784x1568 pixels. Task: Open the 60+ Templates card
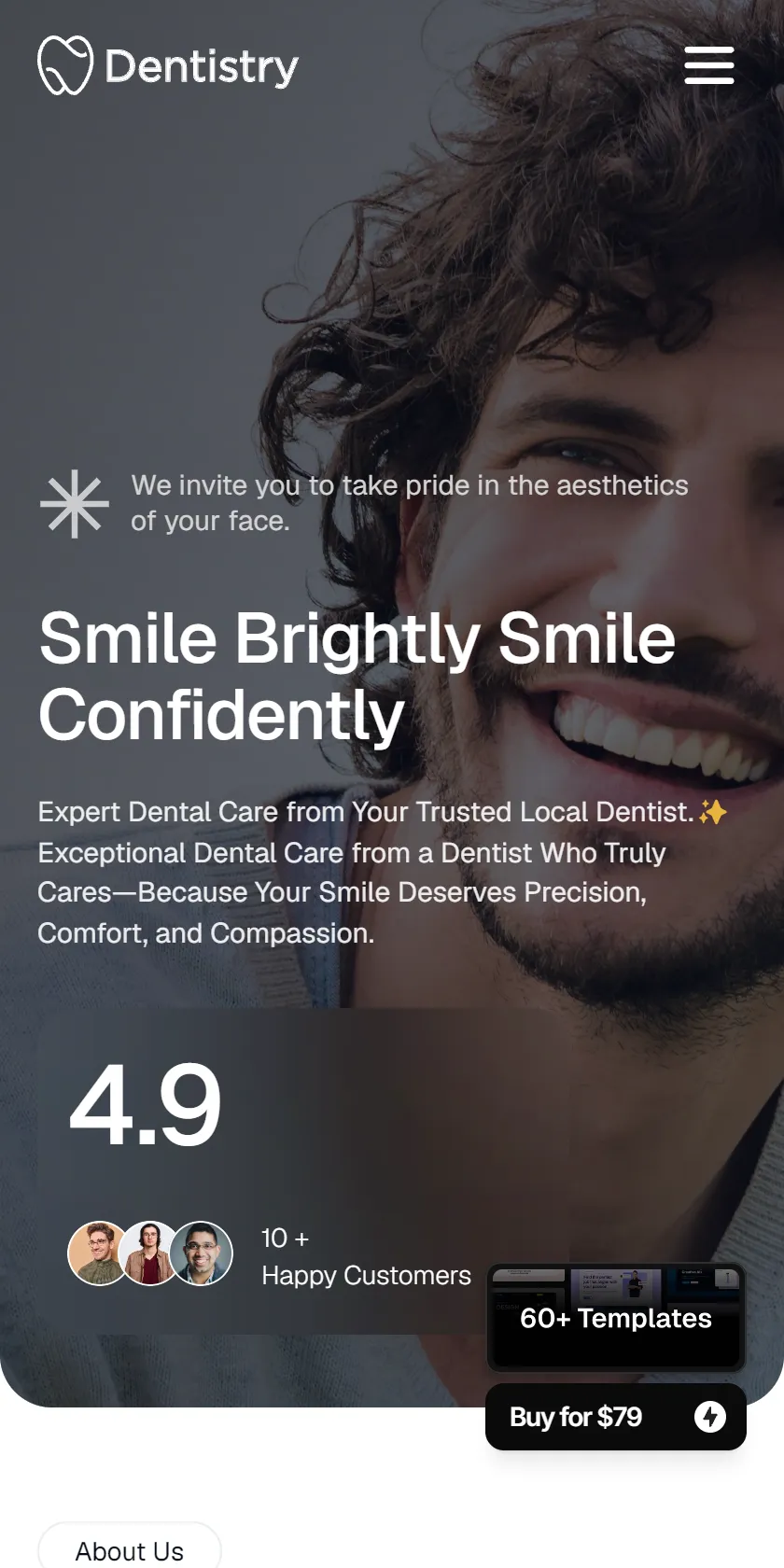click(616, 1318)
